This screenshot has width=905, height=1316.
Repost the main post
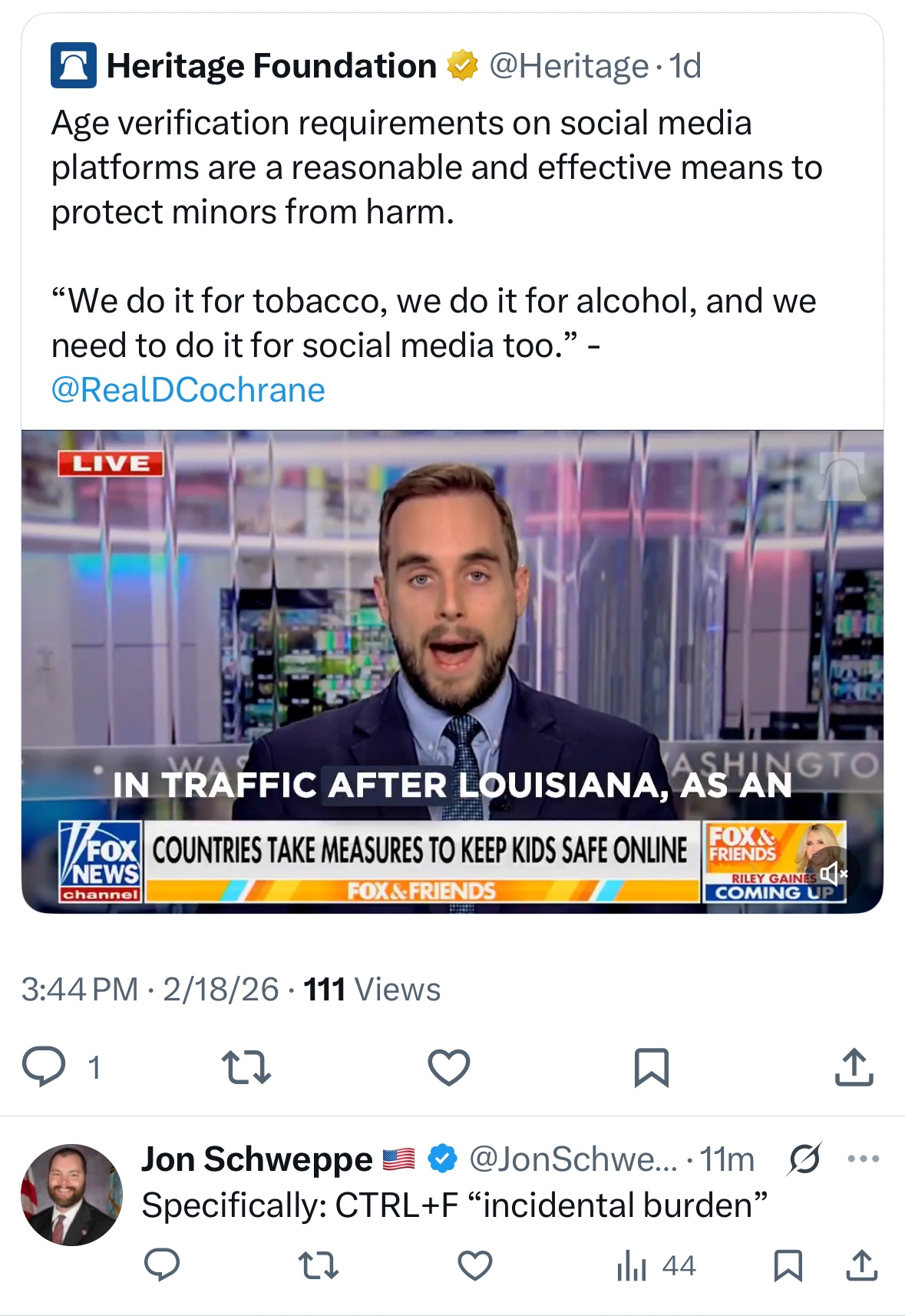click(246, 1067)
